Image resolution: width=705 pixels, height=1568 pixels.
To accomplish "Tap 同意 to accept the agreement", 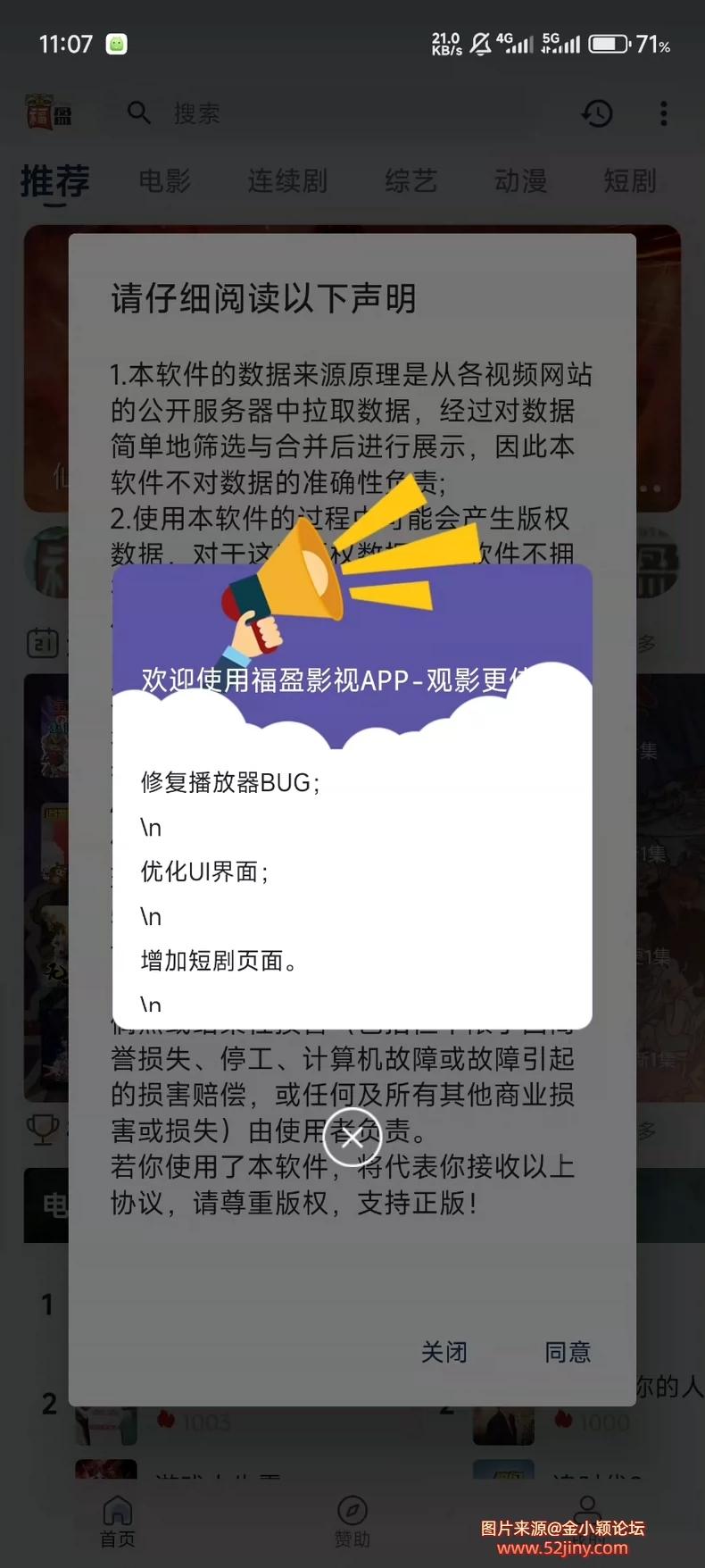I will click(568, 1352).
